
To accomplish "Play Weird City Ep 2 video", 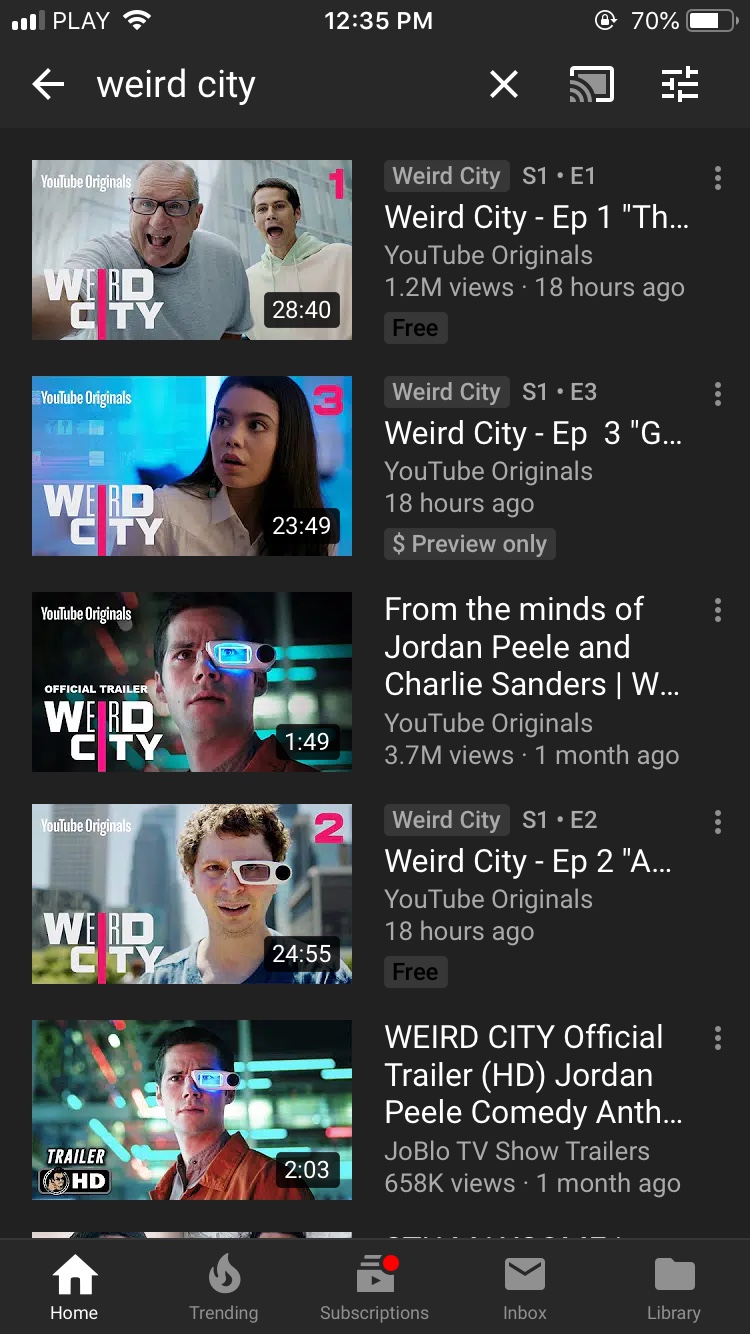I will pyautogui.click(x=192, y=894).
